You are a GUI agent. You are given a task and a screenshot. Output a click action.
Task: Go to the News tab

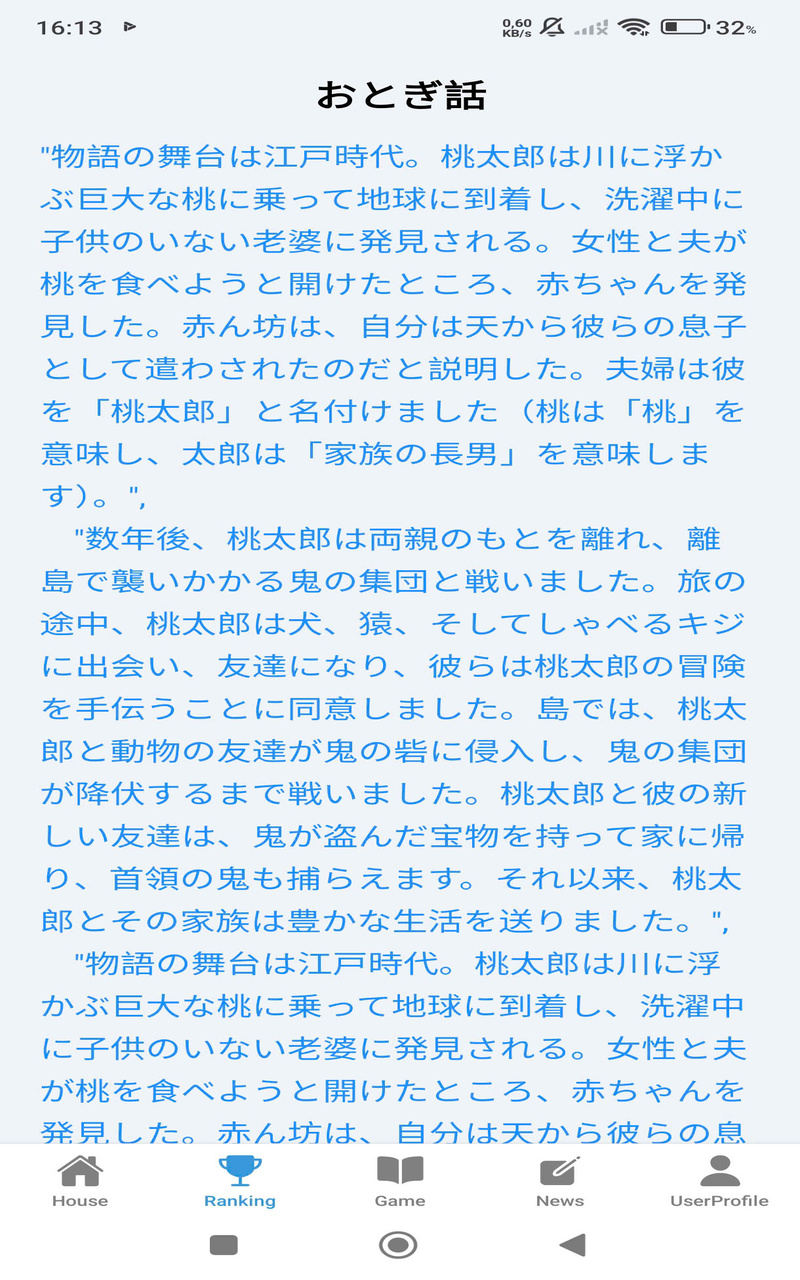560,1181
